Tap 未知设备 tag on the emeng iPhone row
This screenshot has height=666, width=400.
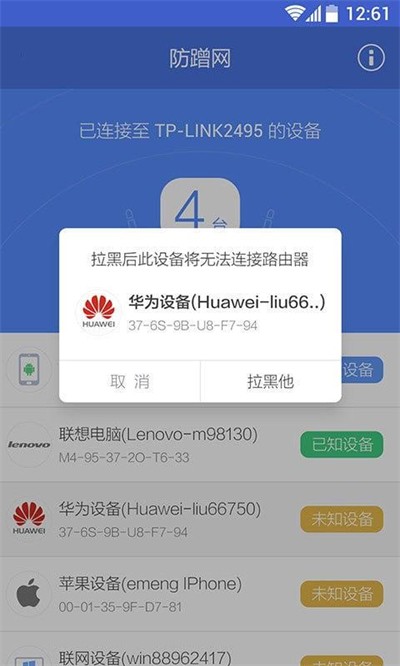click(342, 594)
